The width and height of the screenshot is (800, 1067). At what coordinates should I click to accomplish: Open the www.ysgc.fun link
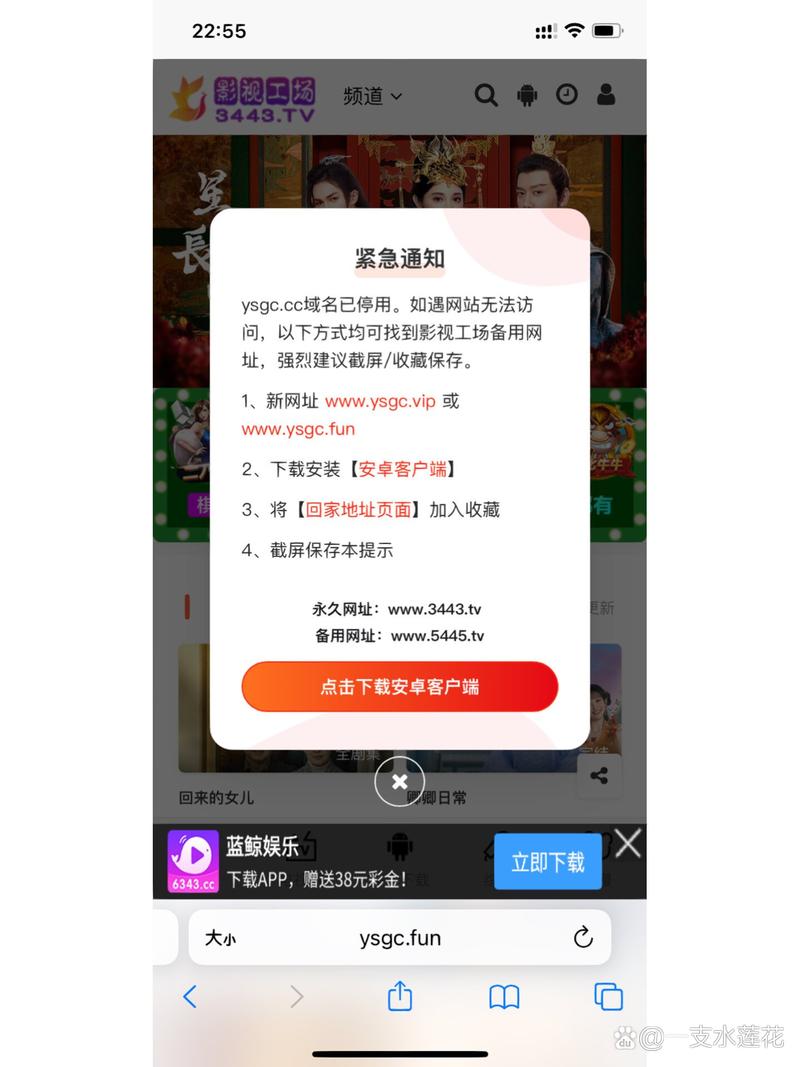(298, 429)
